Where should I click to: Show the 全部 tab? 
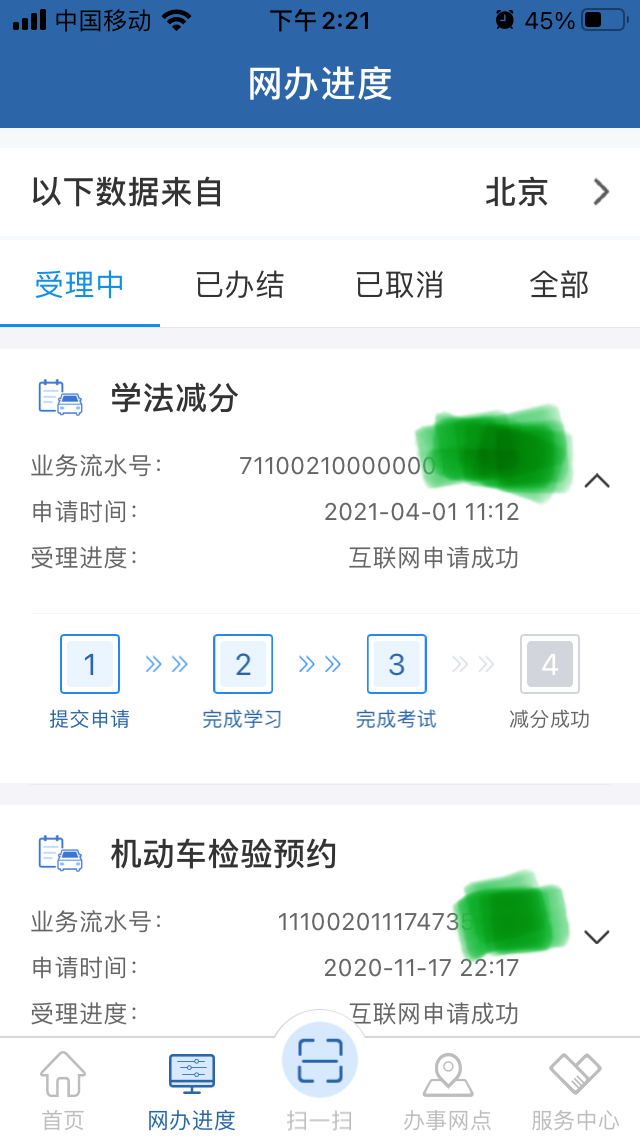pos(559,285)
